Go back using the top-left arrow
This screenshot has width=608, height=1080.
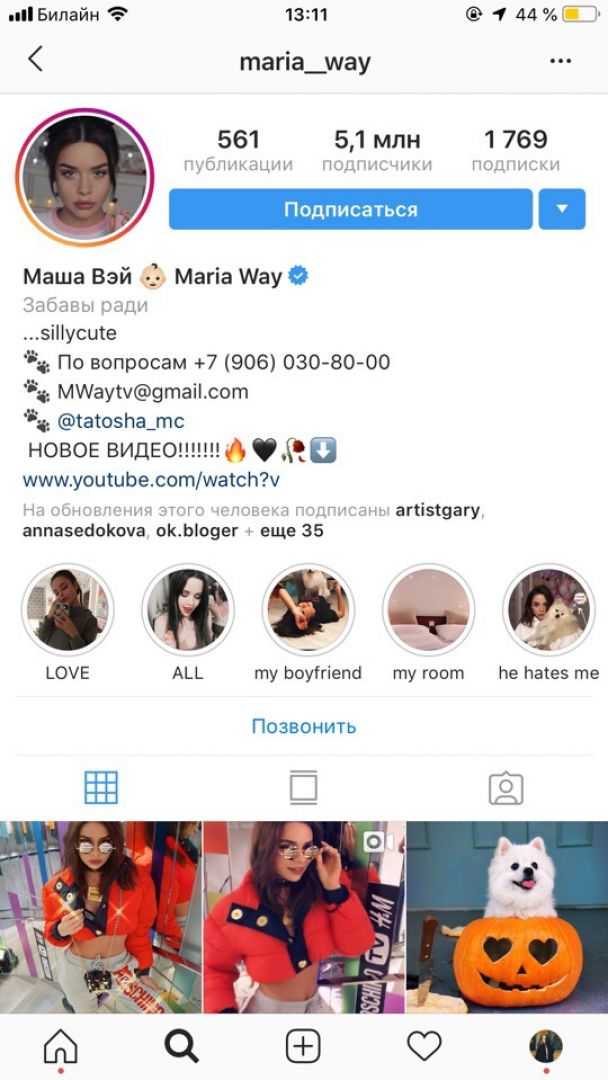coord(36,60)
